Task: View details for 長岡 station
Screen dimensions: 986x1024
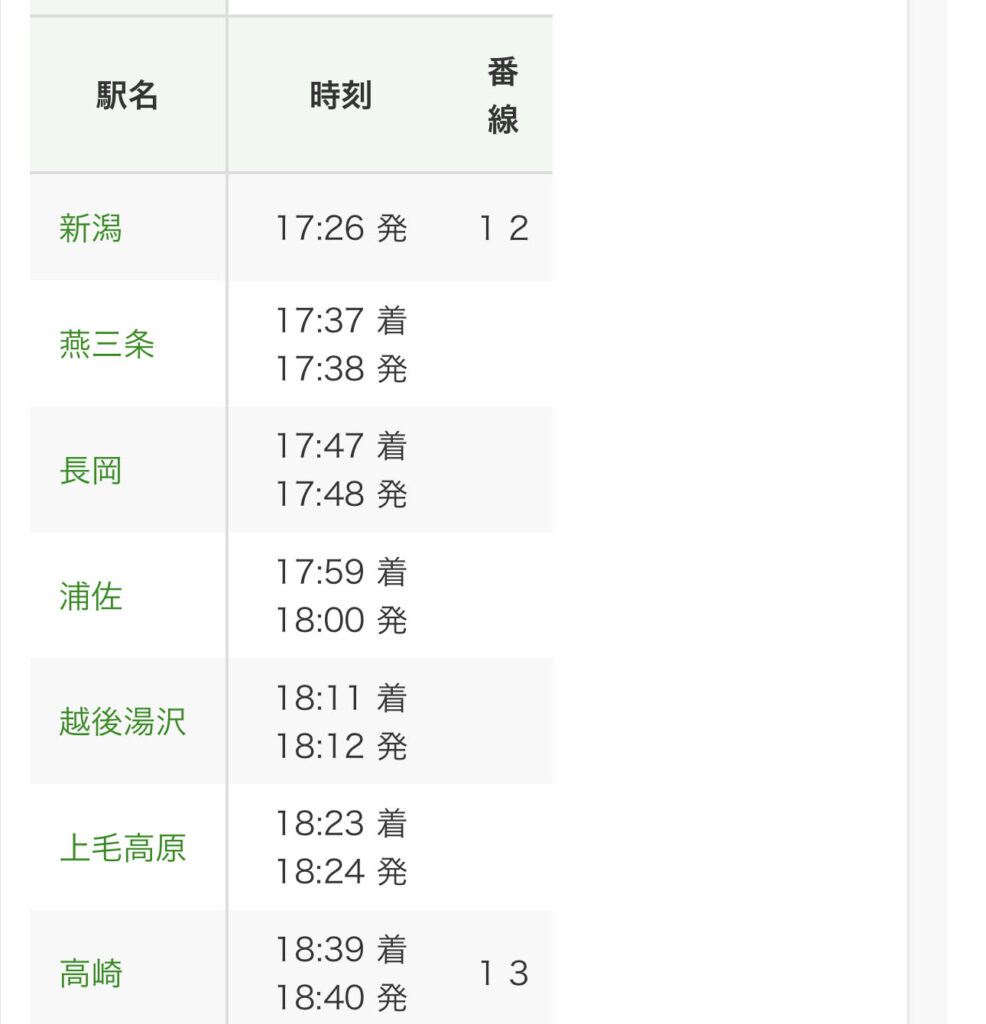Action: pyautogui.click(x=91, y=470)
